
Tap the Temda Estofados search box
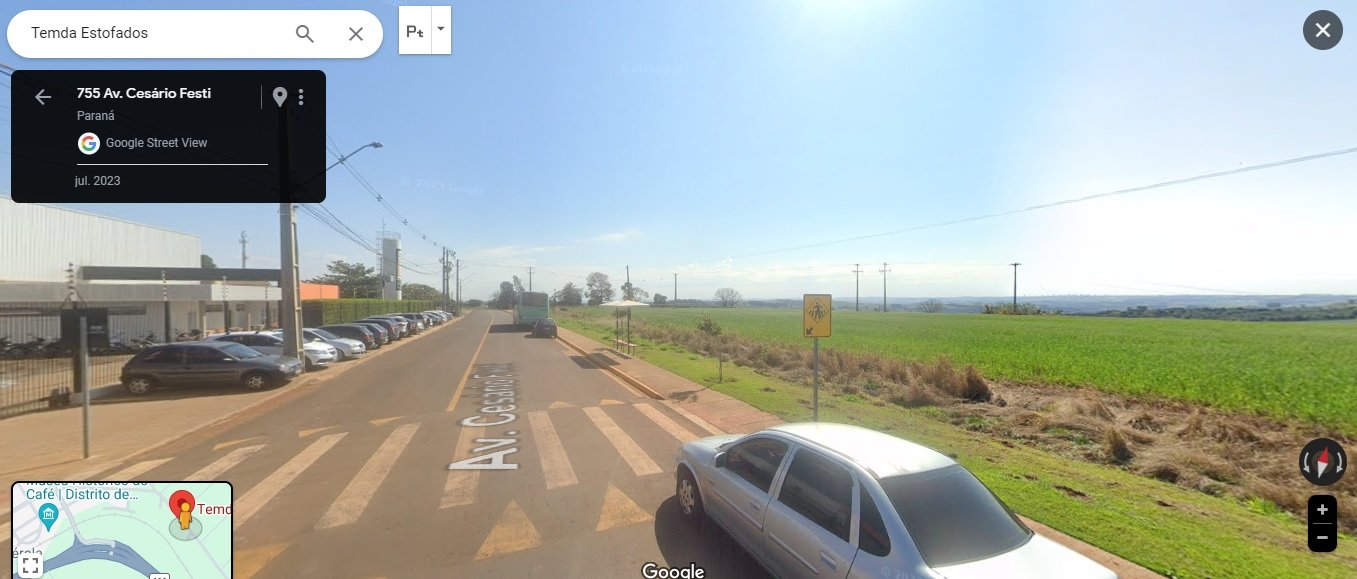click(x=150, y=34)
